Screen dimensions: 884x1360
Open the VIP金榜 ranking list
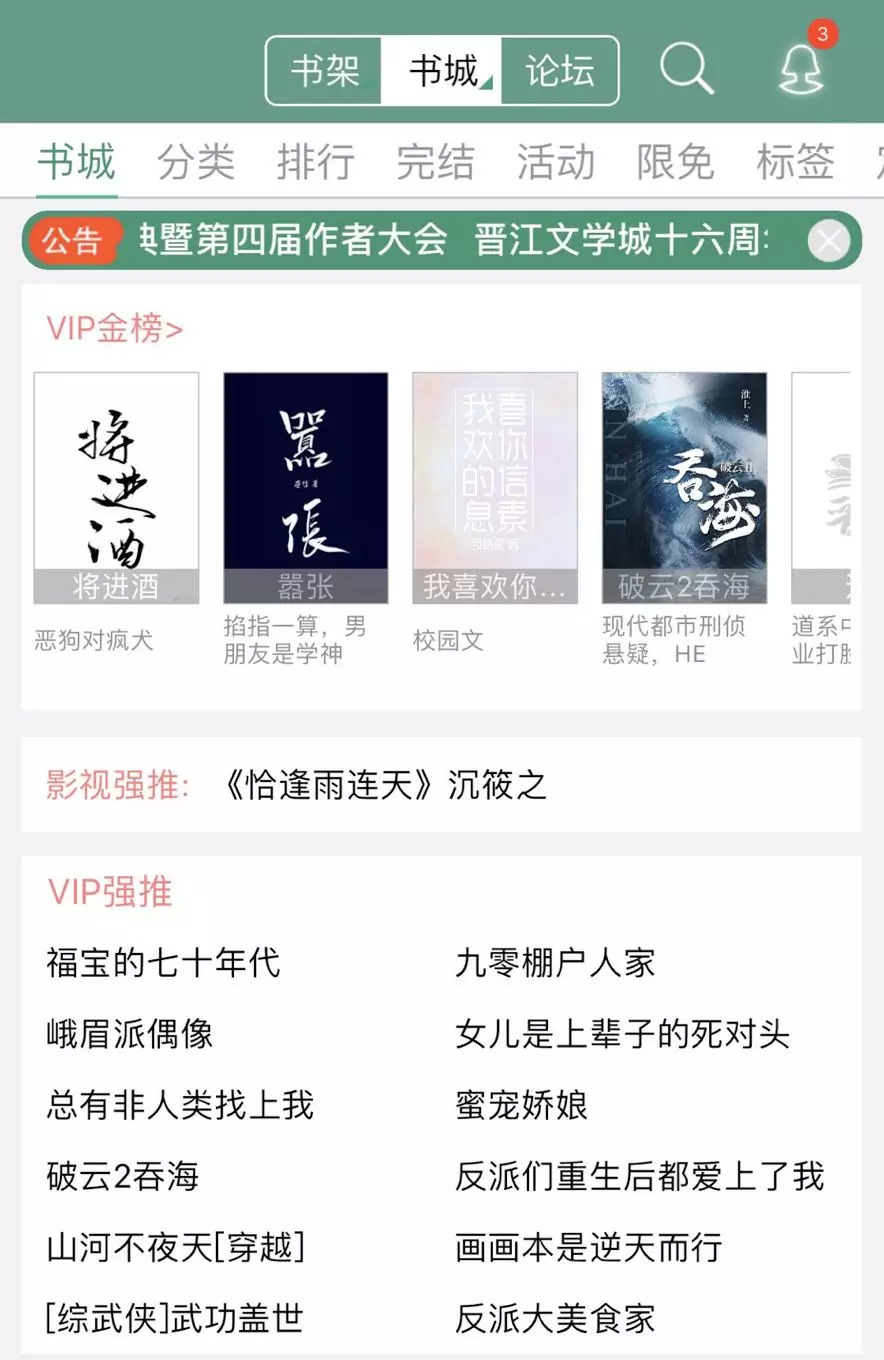tap(115, 328)
